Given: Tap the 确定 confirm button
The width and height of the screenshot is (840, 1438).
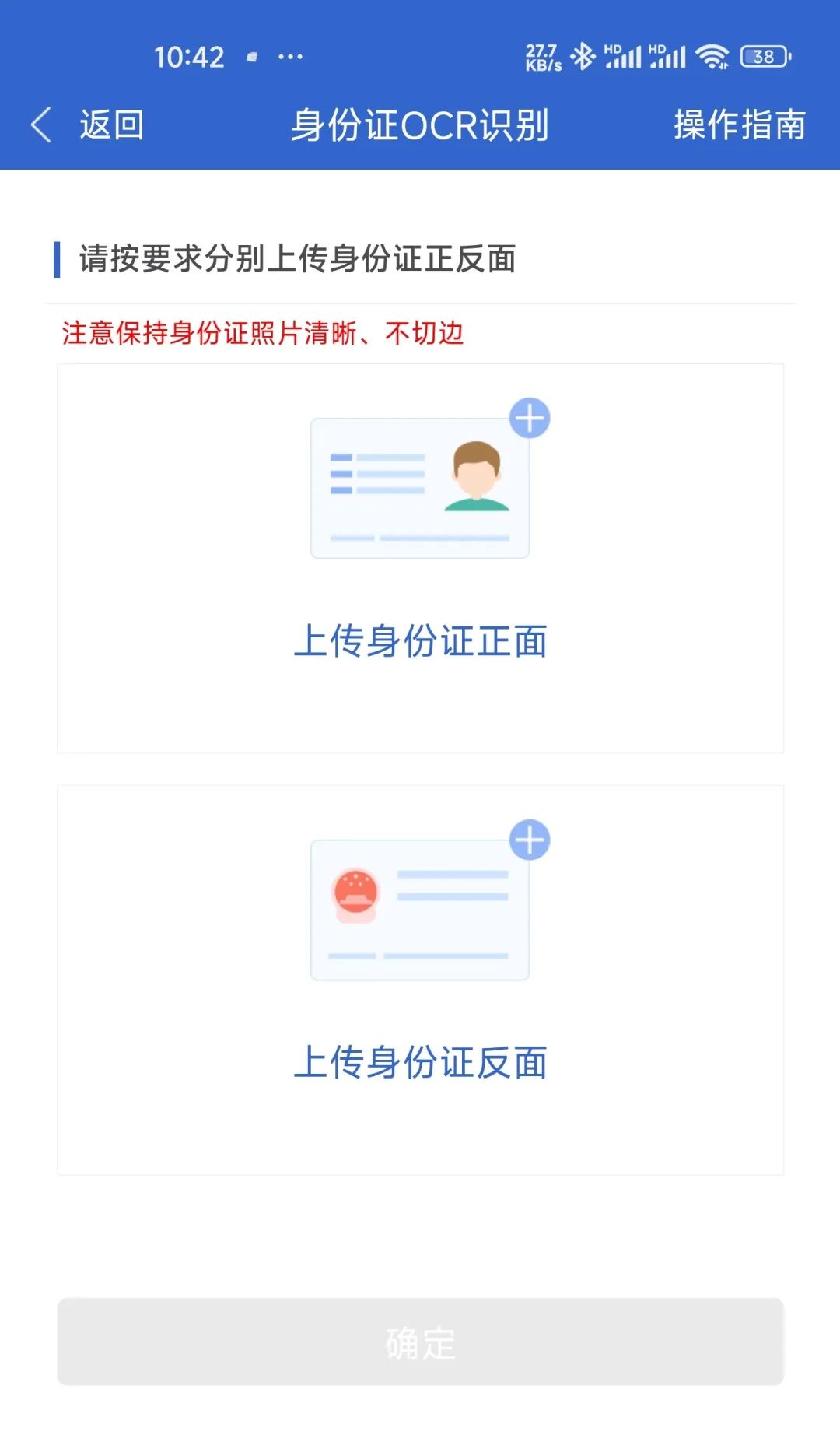Looking at the screenshot, I should (x=420, y=1342).
